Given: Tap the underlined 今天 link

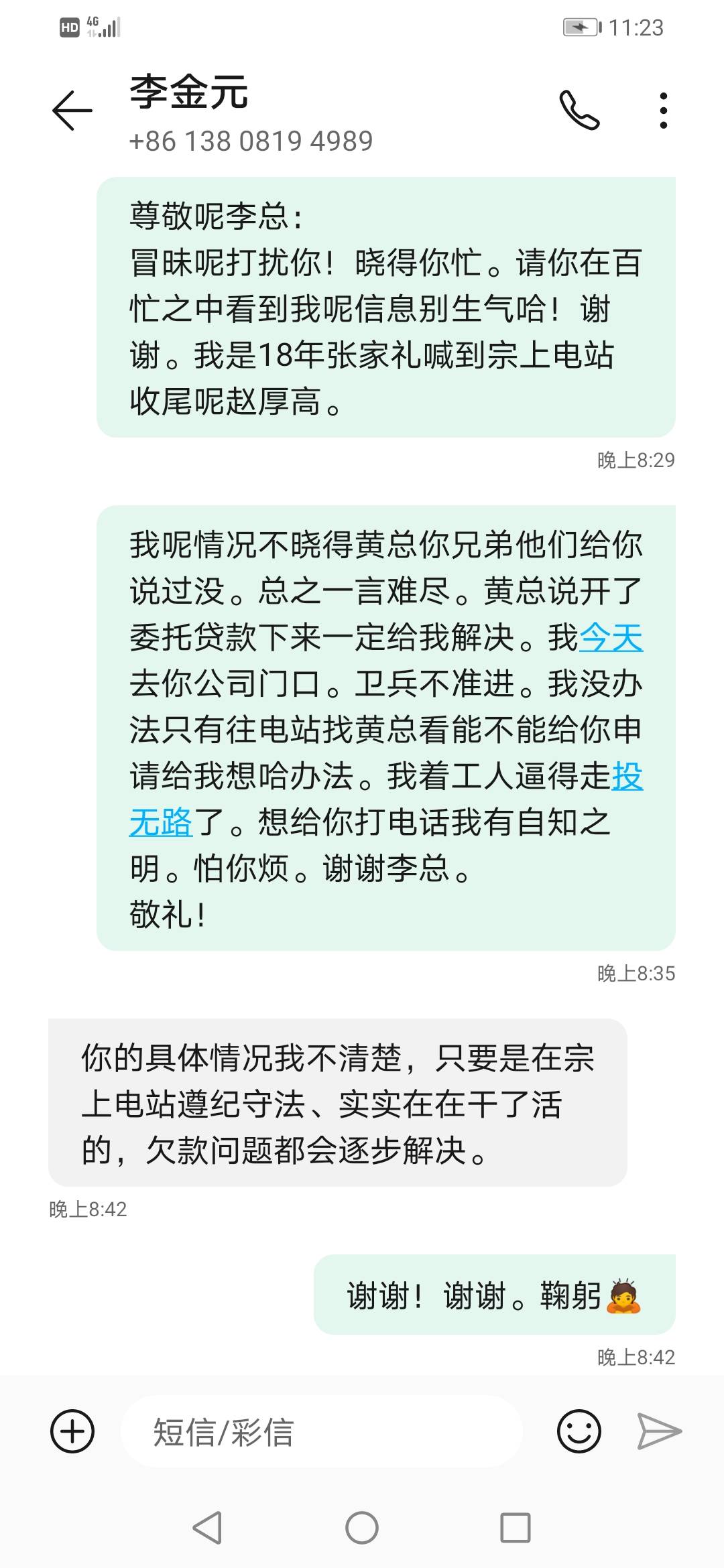Looking at the screenshot, I should [x=611, y=637].
